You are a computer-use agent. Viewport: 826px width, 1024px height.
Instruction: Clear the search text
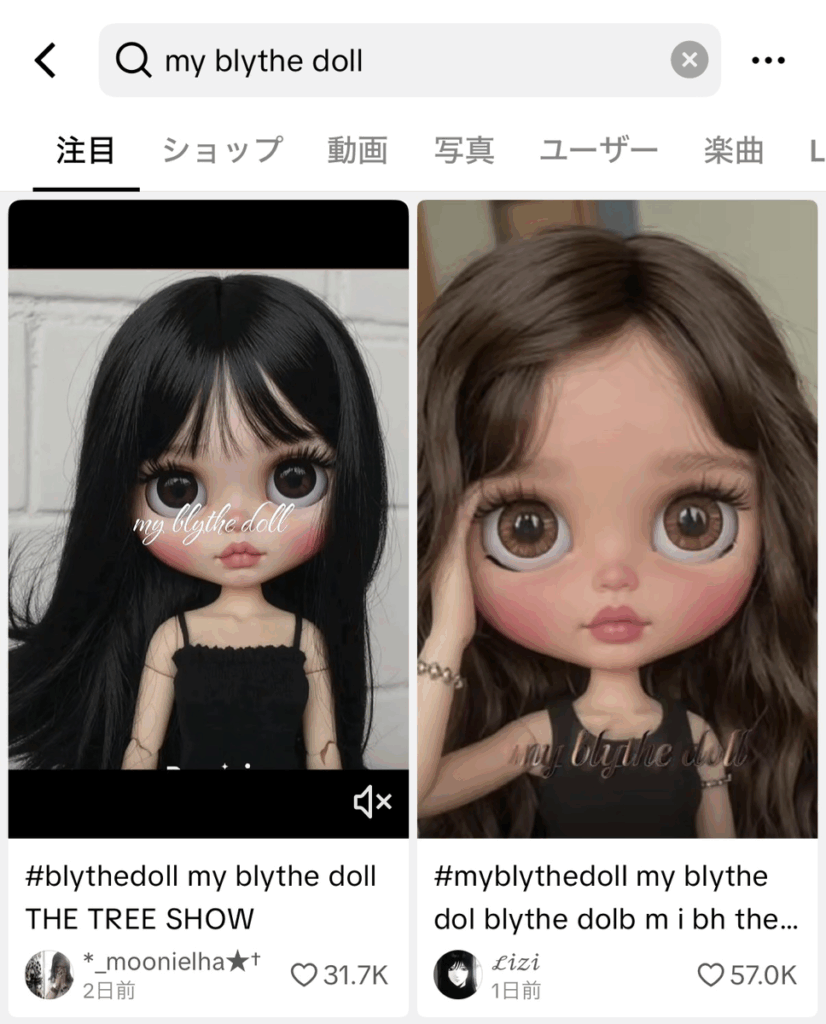pyautogui.click(x=689, y=61)
